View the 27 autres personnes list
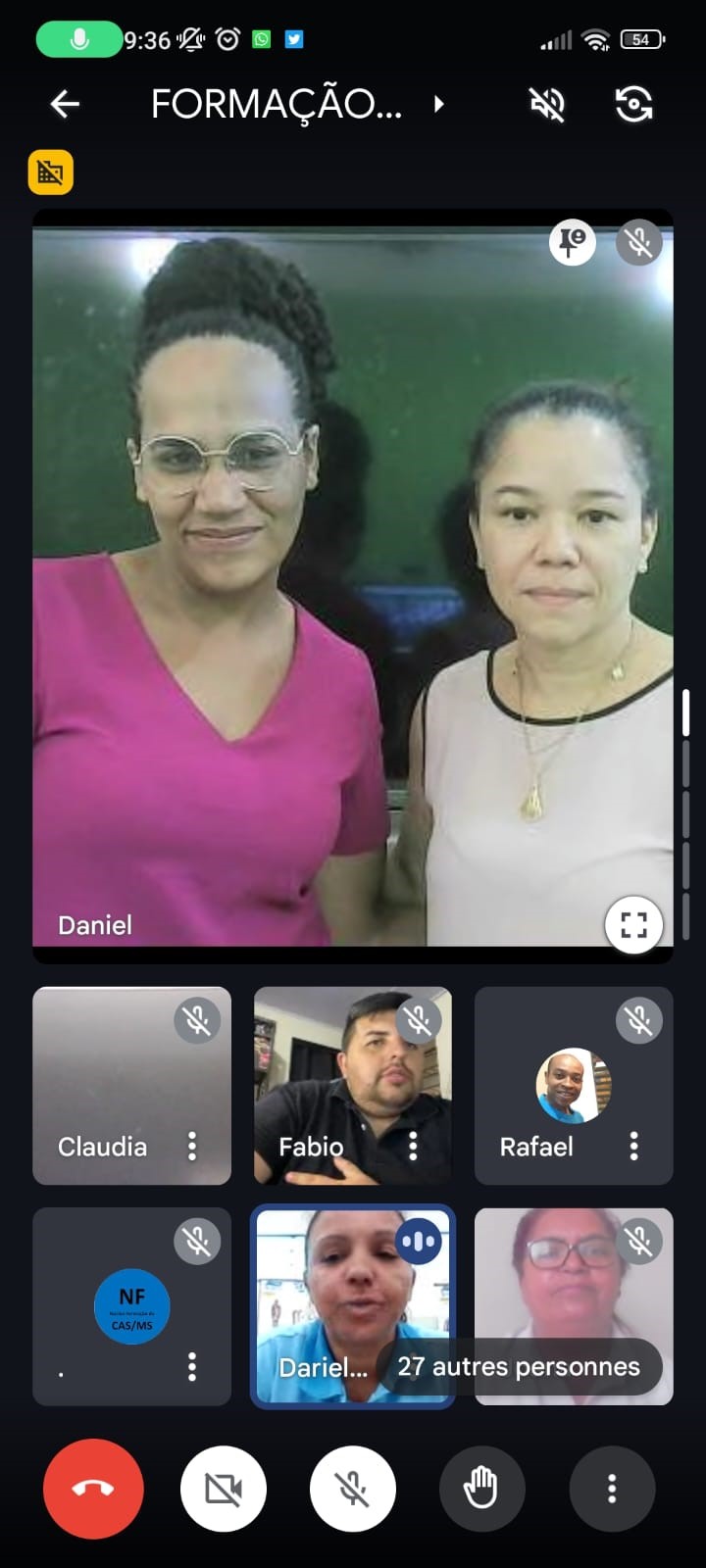The width and height of the screenshot is (706, 1568). coord(519,1366)
